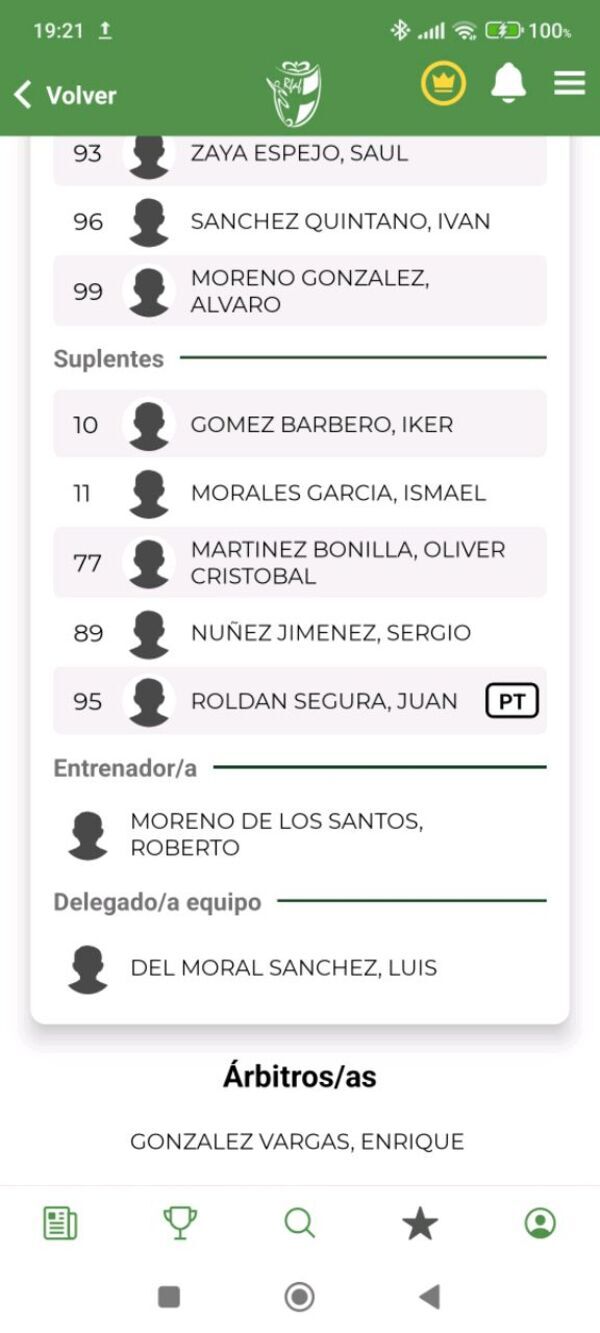
Task: Open substitute GOMEZ BARBERO, IKER
Action: (300, 424)
